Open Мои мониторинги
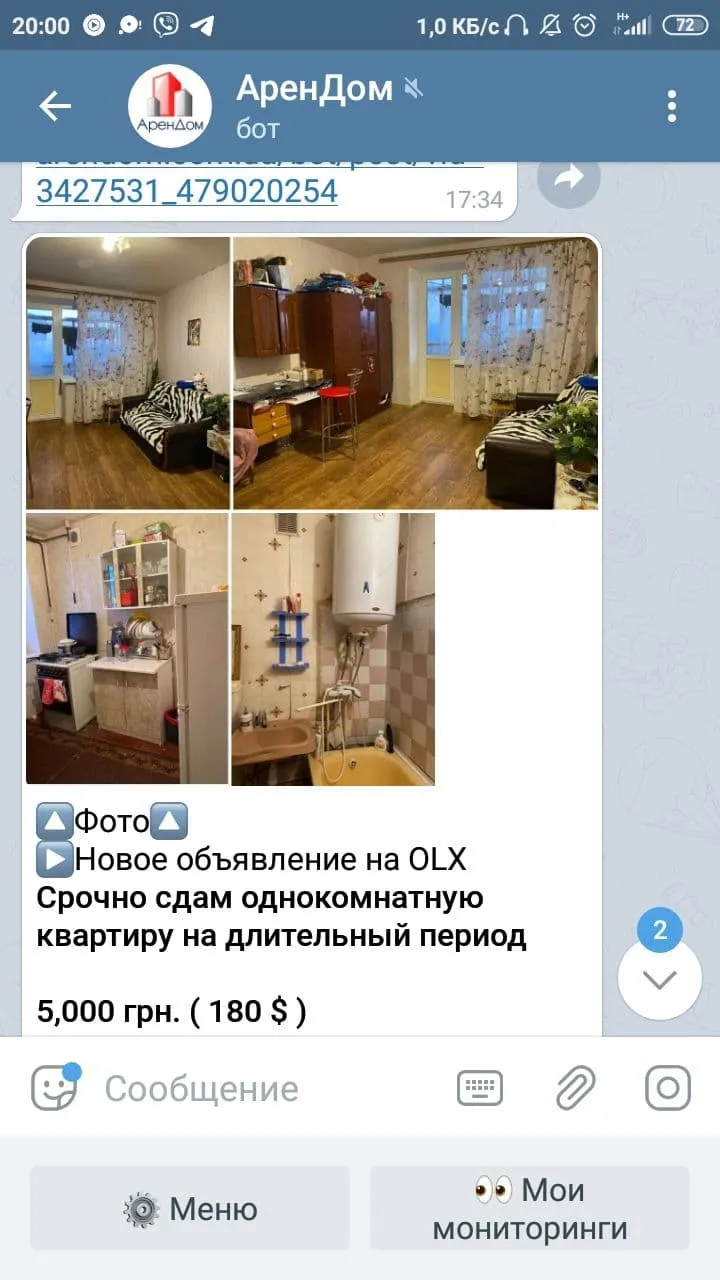 (530, 1208)
